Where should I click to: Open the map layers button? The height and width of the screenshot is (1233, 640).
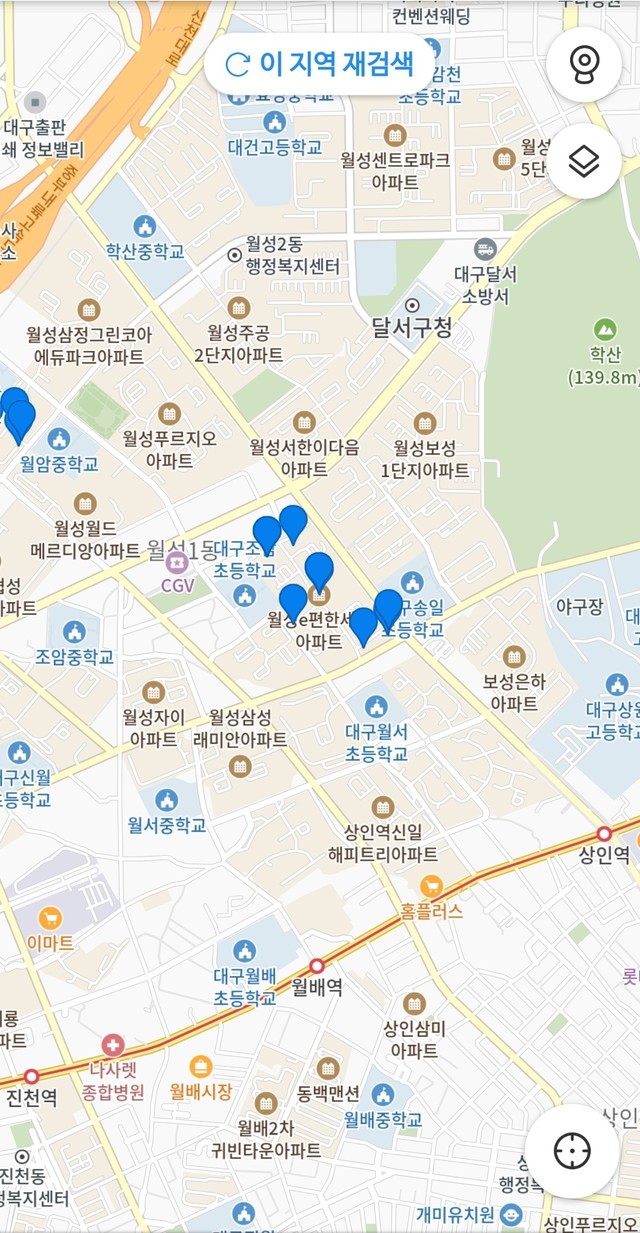point(584,161)
